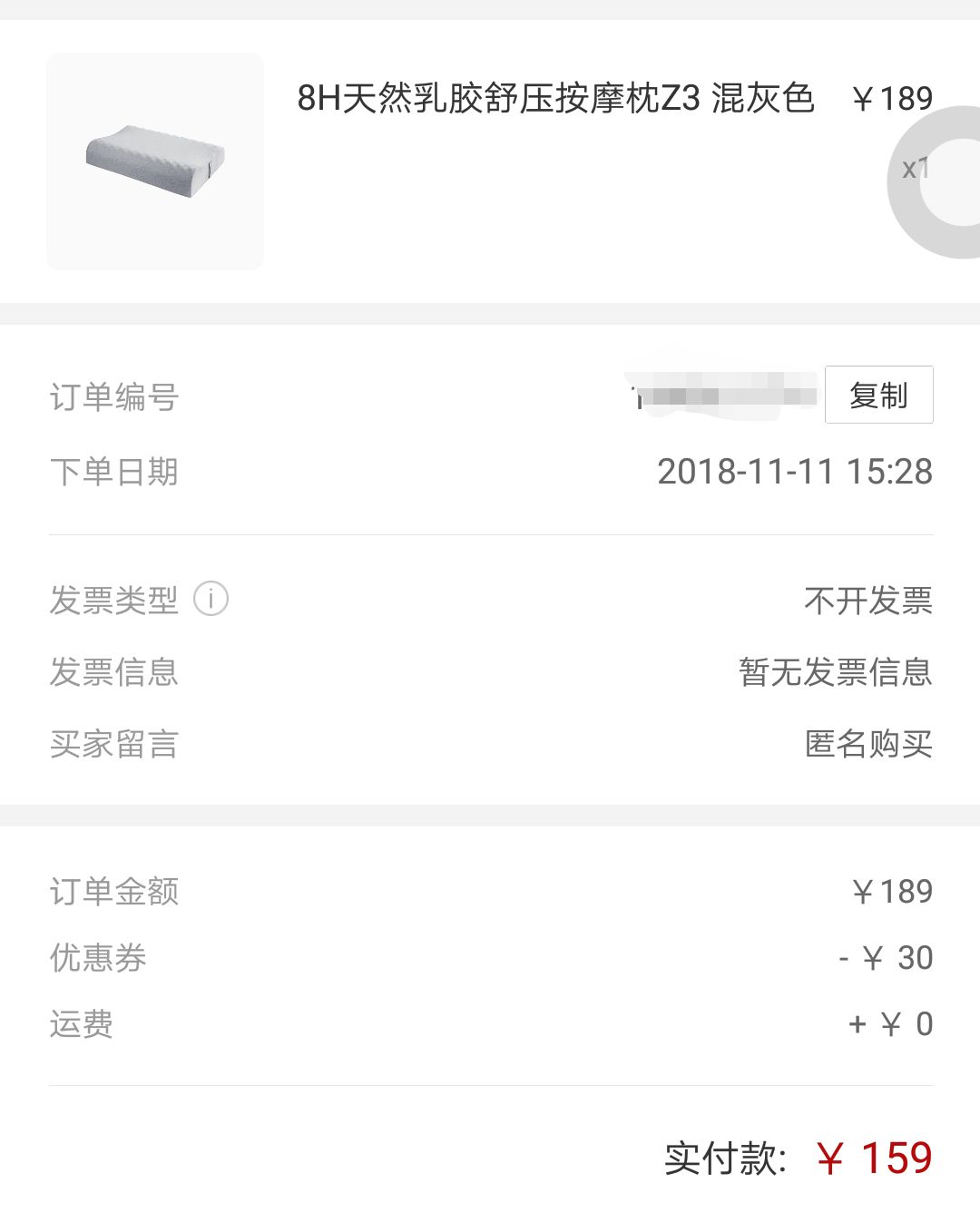Click the 发票信息 label
Image resolution: width=980 pixels, height=1222 pixels.
coord(114,671)
